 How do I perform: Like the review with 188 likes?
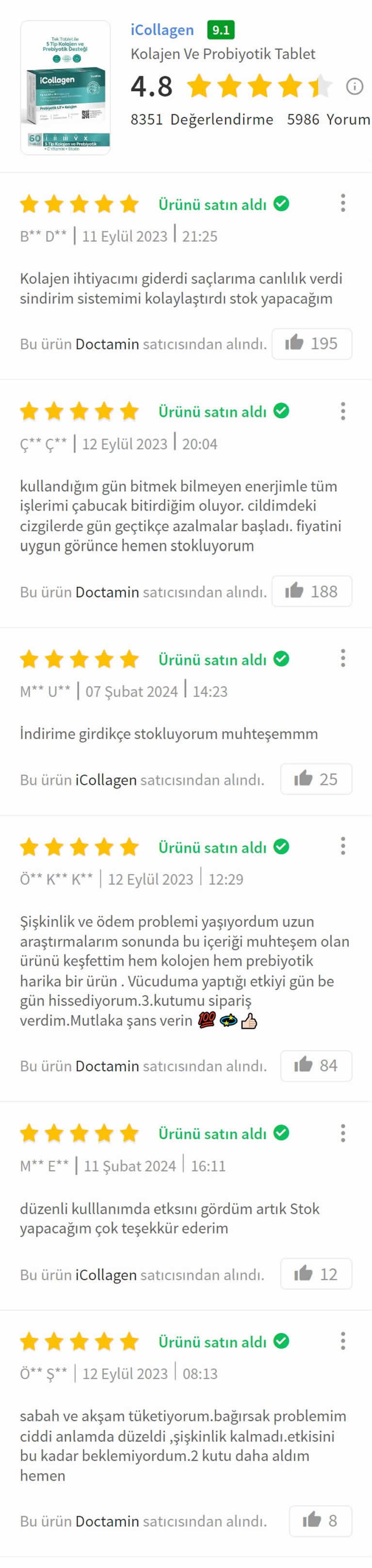click(312, 591)
